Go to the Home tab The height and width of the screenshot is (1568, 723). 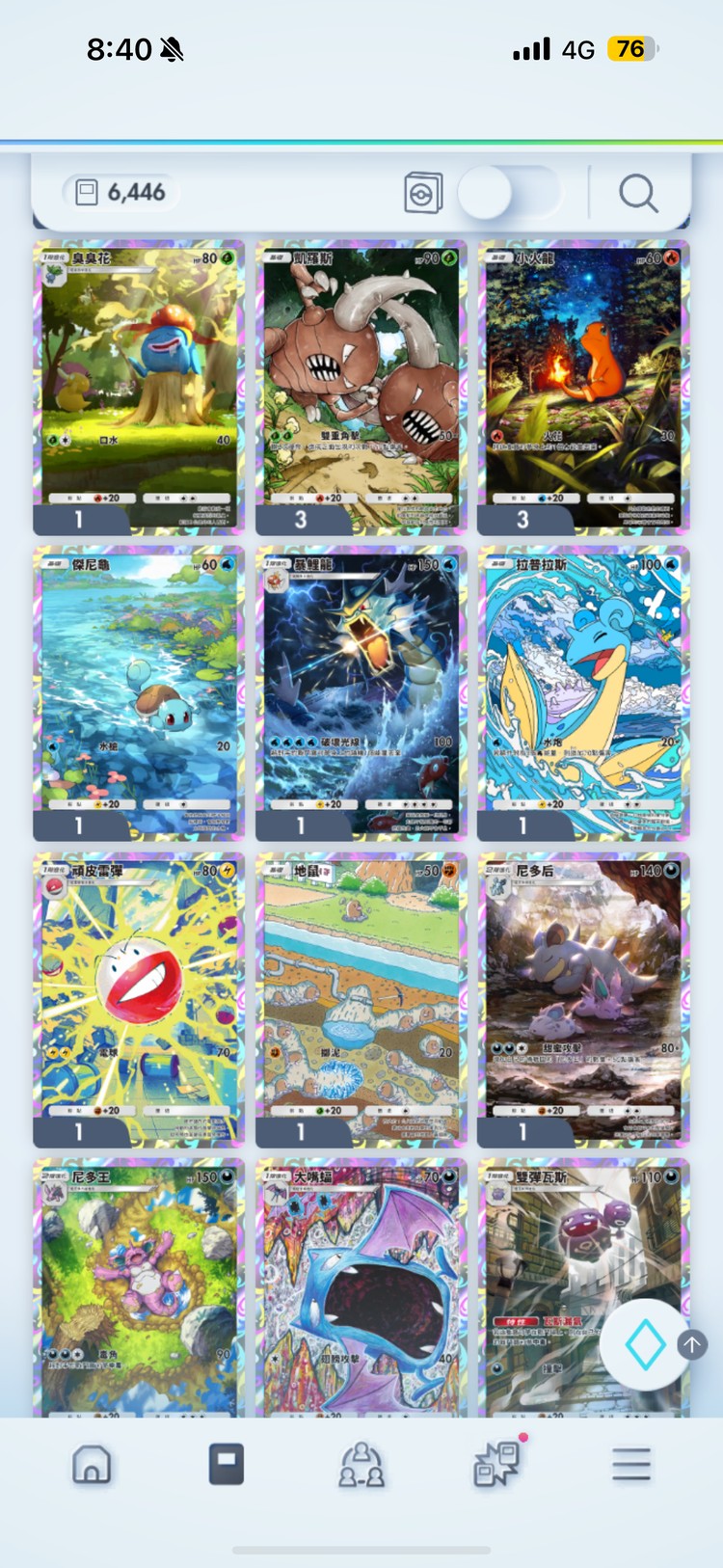click(92, 1465)
